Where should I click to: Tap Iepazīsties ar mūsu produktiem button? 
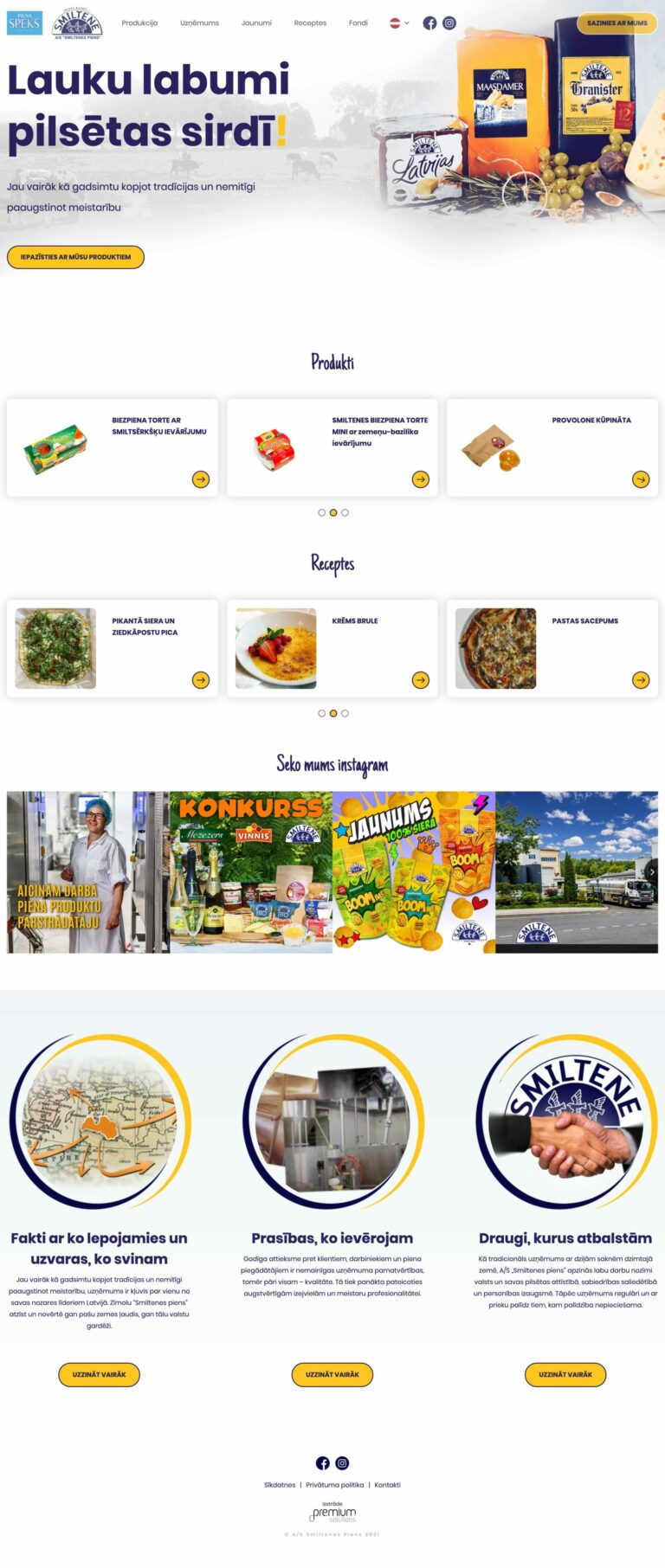point(75,257)
